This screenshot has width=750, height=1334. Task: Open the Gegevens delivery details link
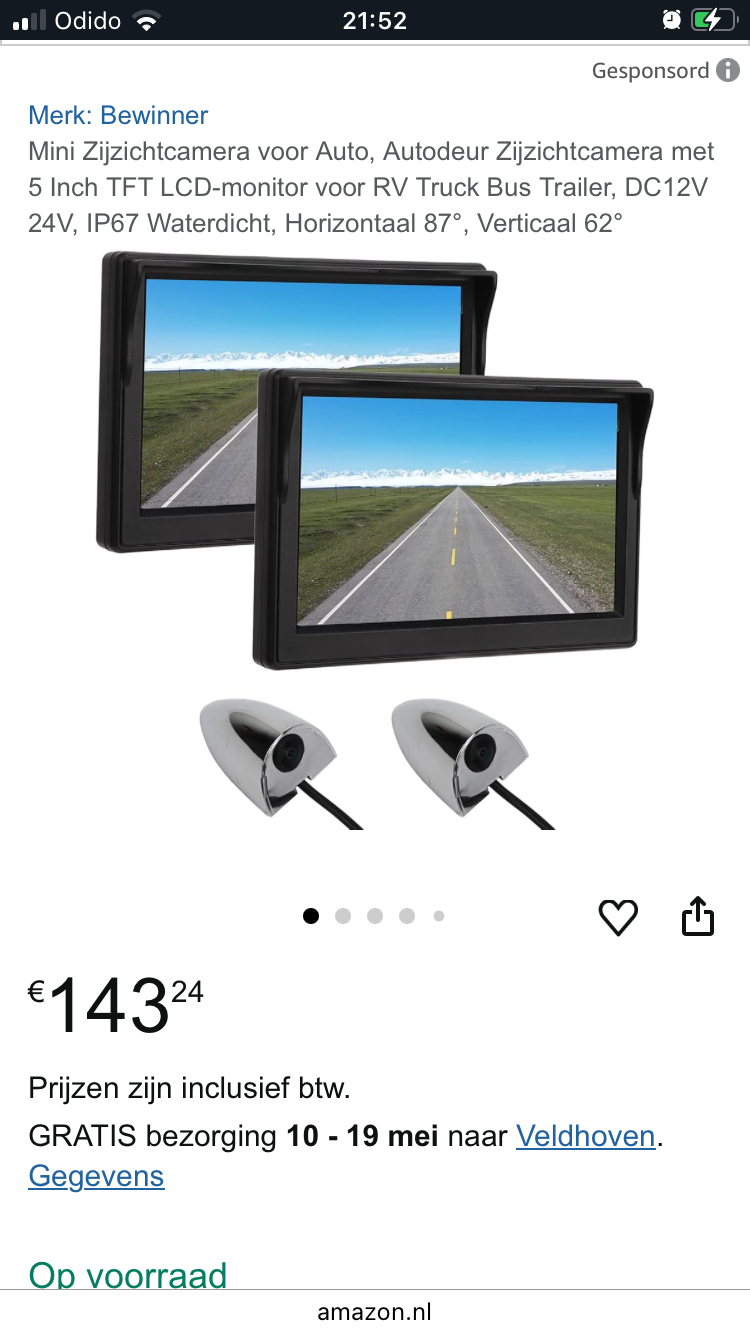[x=96, y=1176]
